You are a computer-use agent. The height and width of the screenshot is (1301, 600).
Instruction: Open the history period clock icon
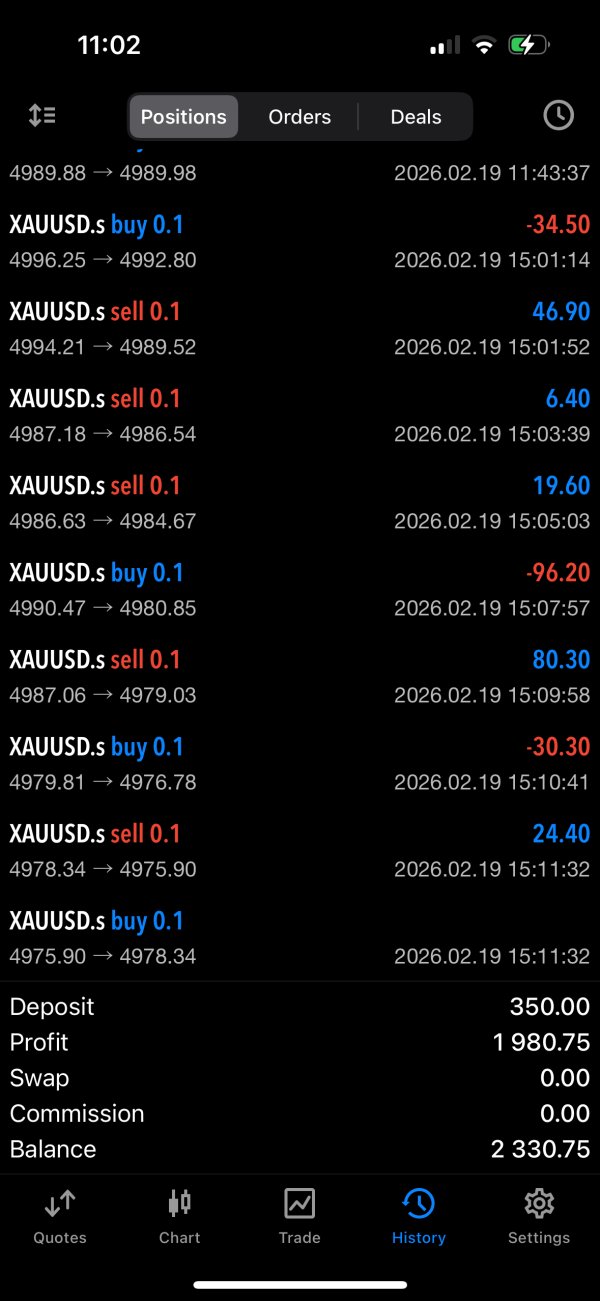tap(558, 116)
